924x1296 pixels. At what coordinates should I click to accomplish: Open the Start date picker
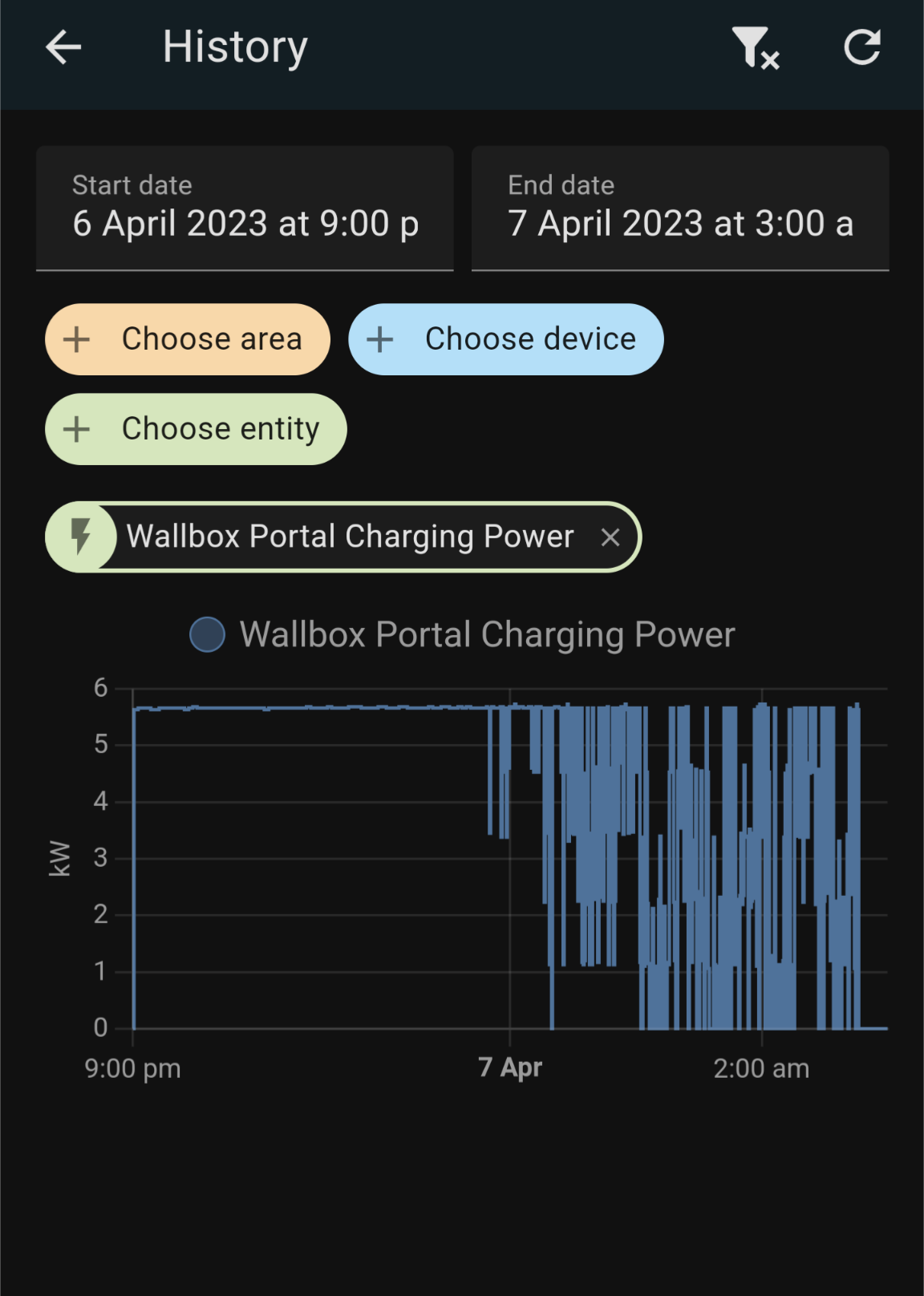(245, 209)
